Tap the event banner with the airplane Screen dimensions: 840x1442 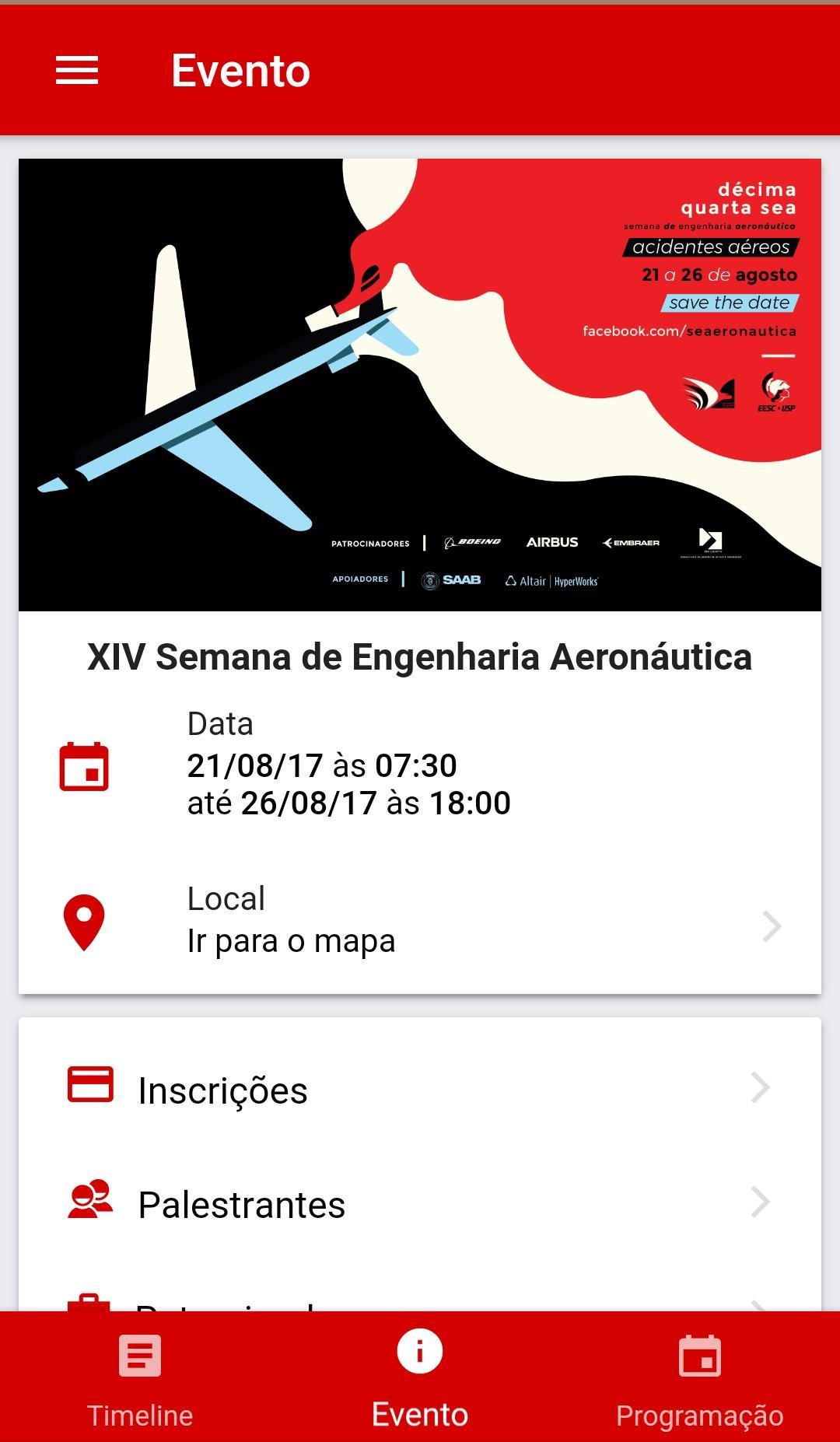(x=420, y=385)
